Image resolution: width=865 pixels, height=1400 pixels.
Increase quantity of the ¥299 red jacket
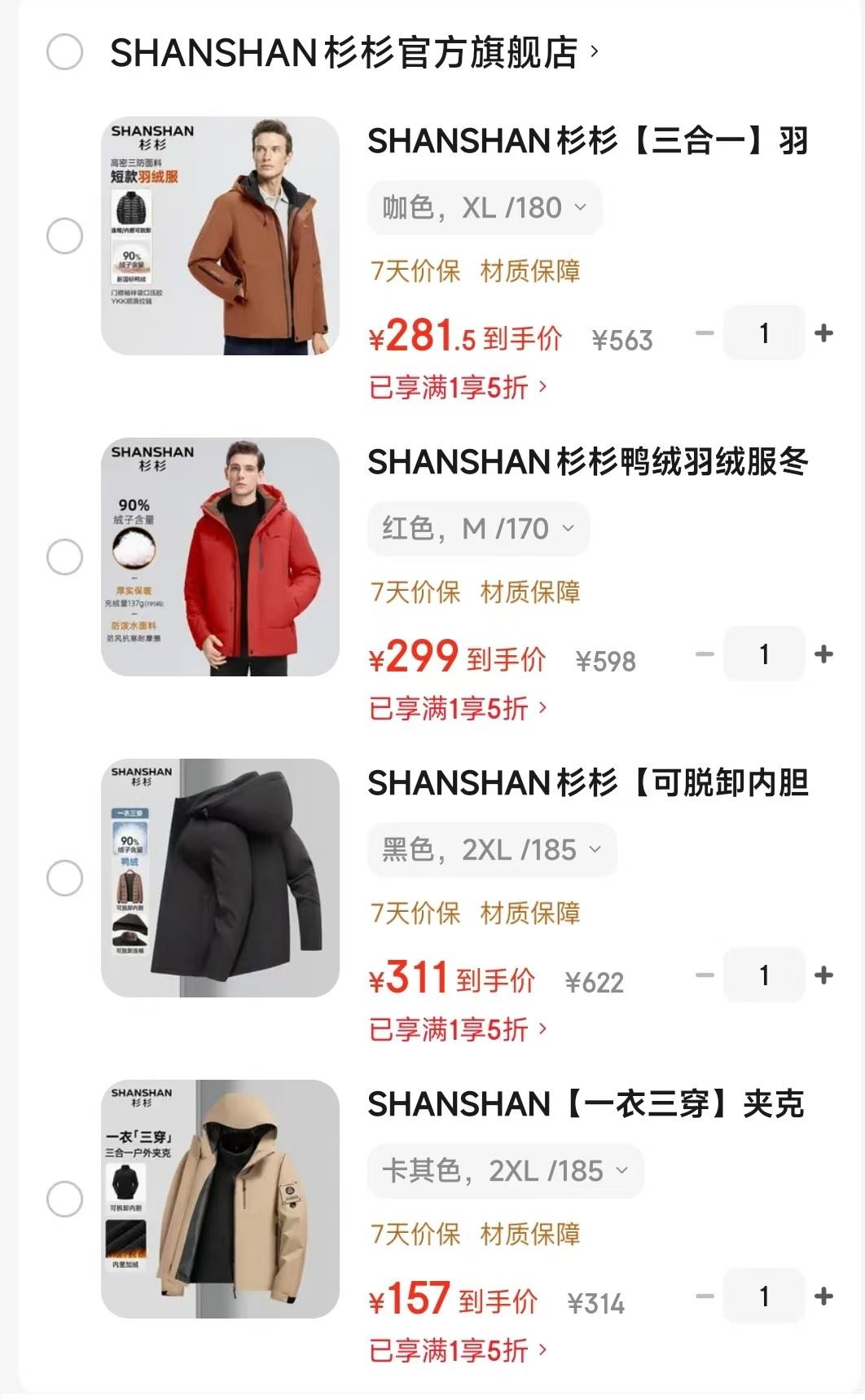(x=823, y=654)
